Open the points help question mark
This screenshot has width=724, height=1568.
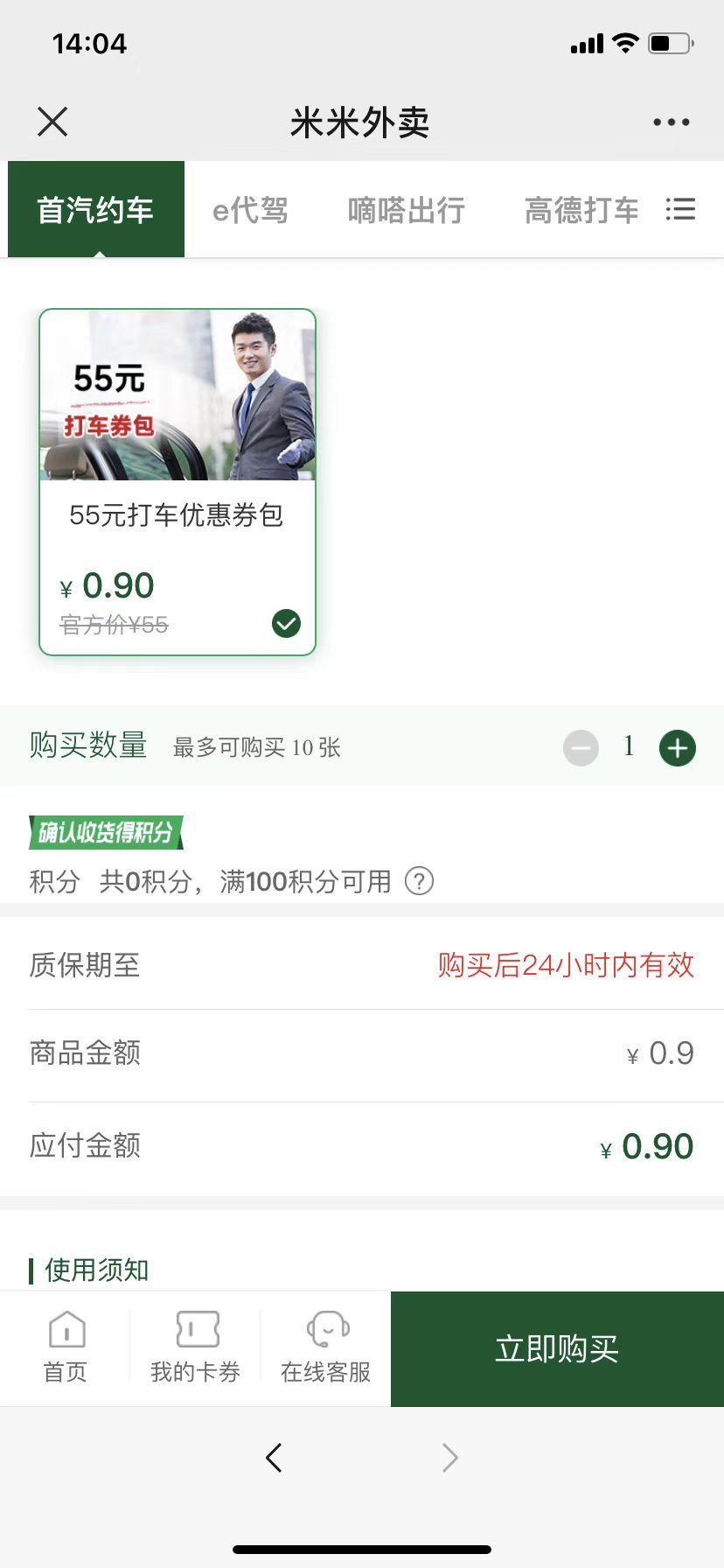point(419,880)
